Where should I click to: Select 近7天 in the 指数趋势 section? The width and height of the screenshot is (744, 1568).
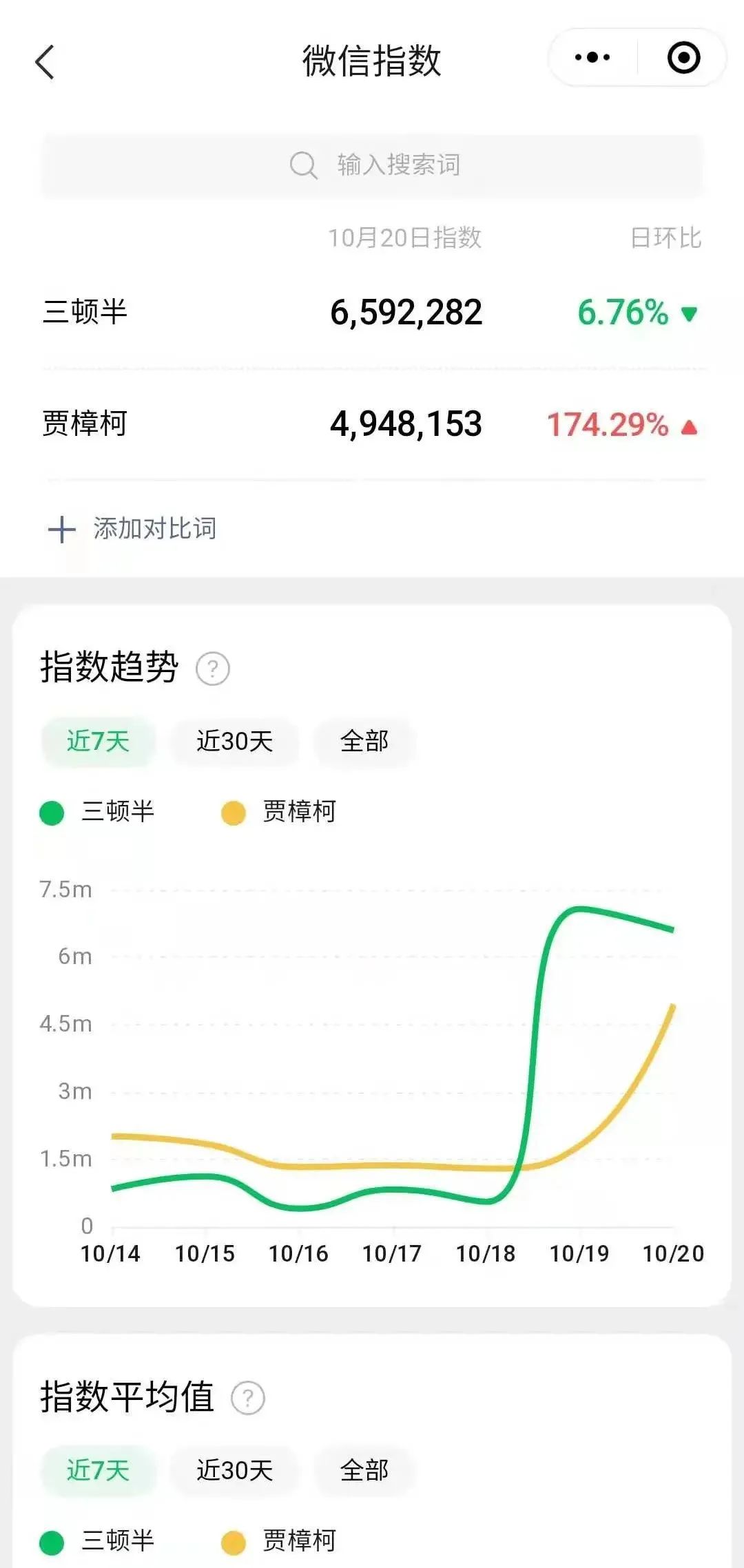point(98,742)
